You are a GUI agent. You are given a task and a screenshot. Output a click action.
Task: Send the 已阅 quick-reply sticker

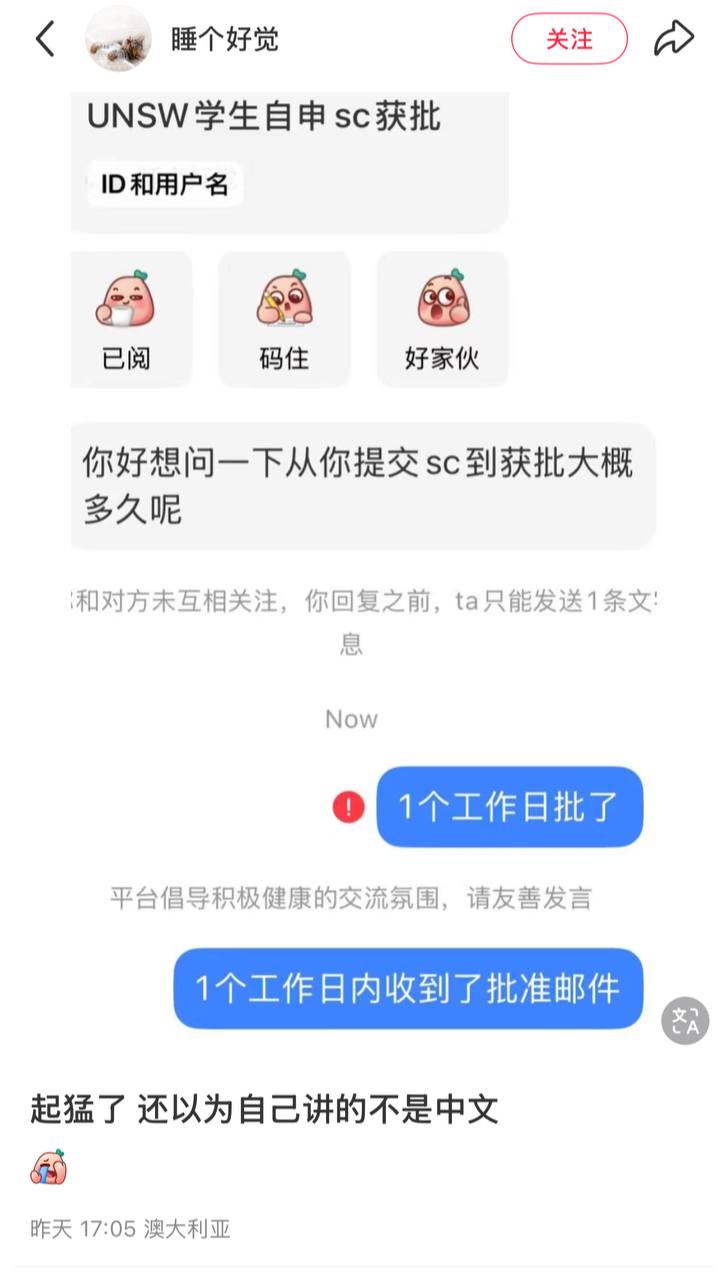[131, 318]
